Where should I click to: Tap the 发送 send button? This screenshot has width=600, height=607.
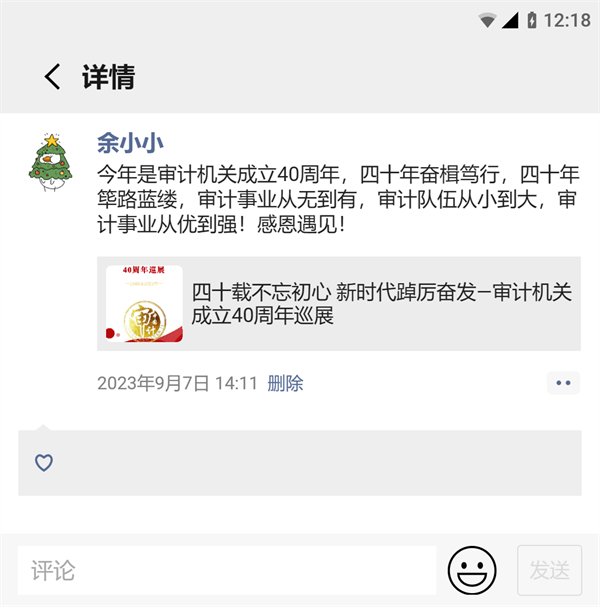[549, 571]
